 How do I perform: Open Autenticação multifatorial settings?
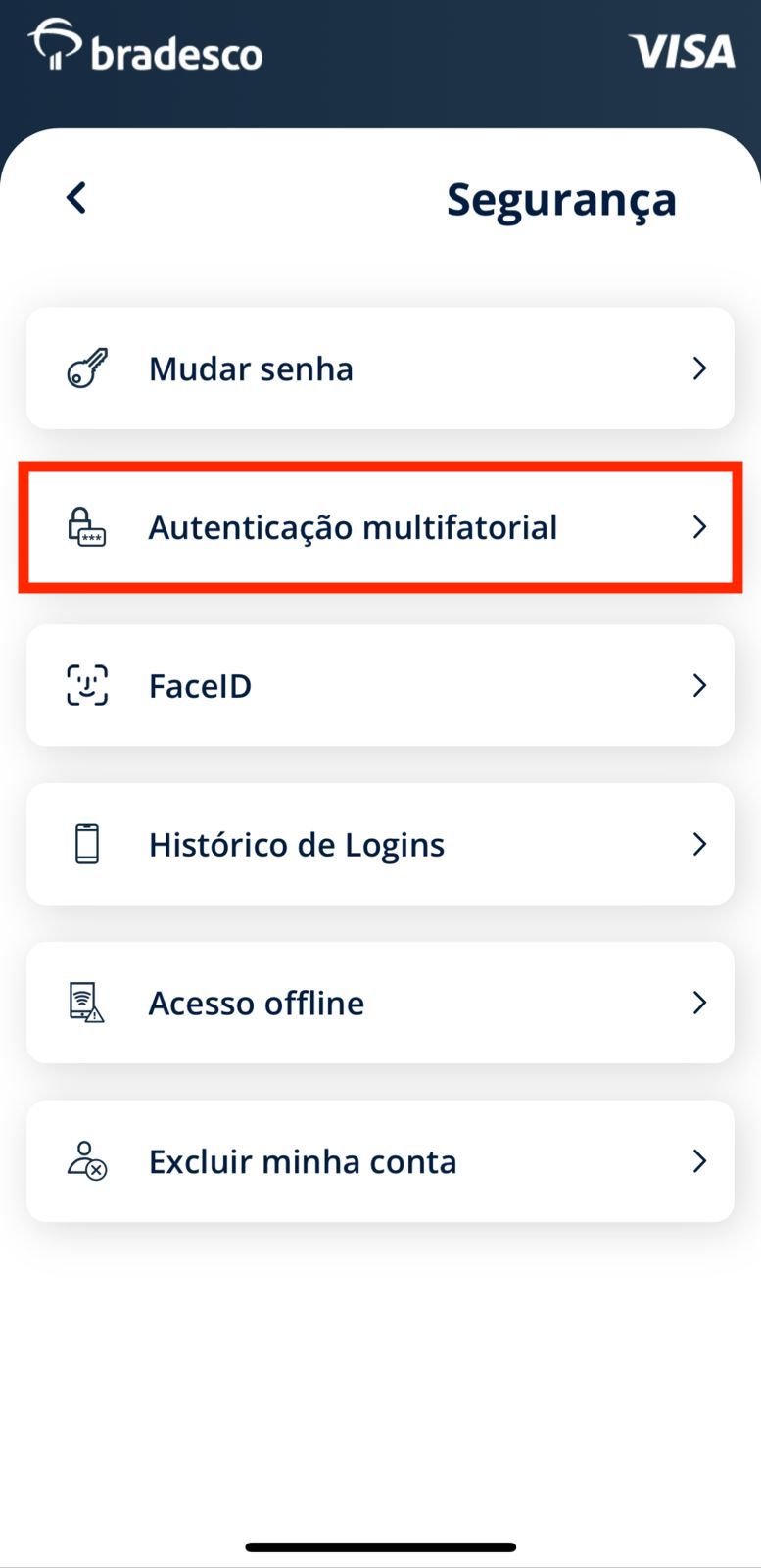click(380, 527)
